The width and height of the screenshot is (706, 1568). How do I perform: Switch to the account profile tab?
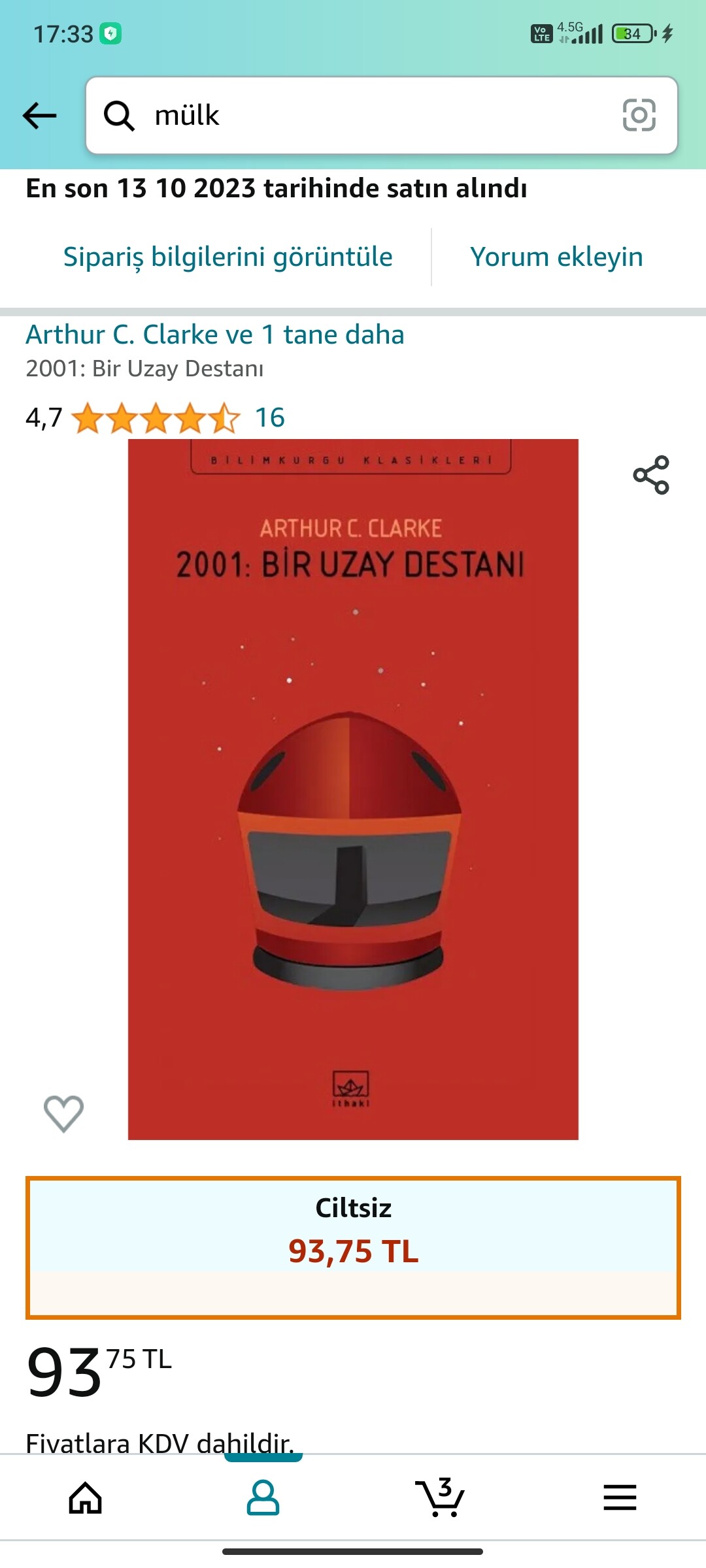[263, 1497]
